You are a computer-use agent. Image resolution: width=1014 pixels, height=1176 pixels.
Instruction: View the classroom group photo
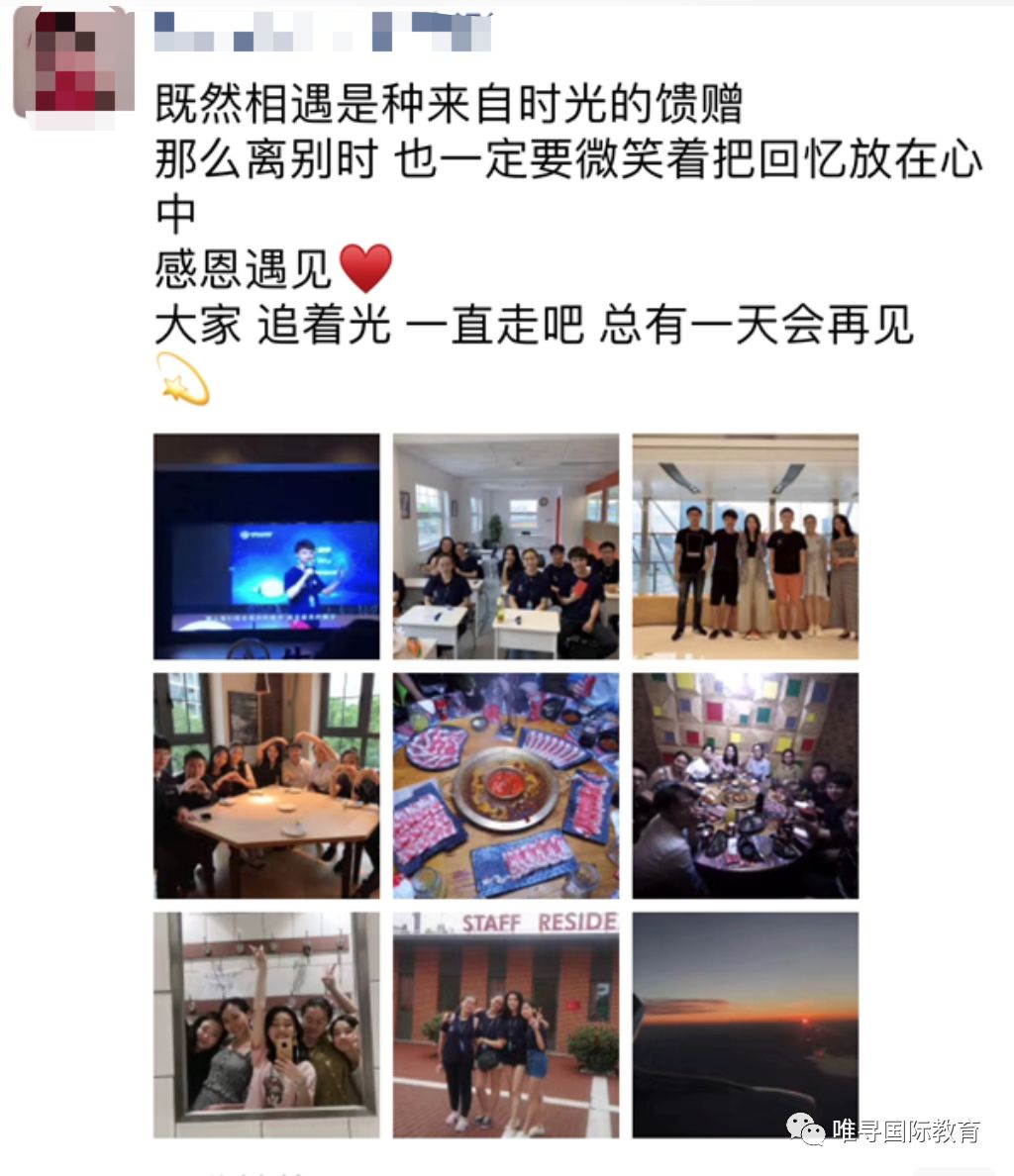[506, 546]
